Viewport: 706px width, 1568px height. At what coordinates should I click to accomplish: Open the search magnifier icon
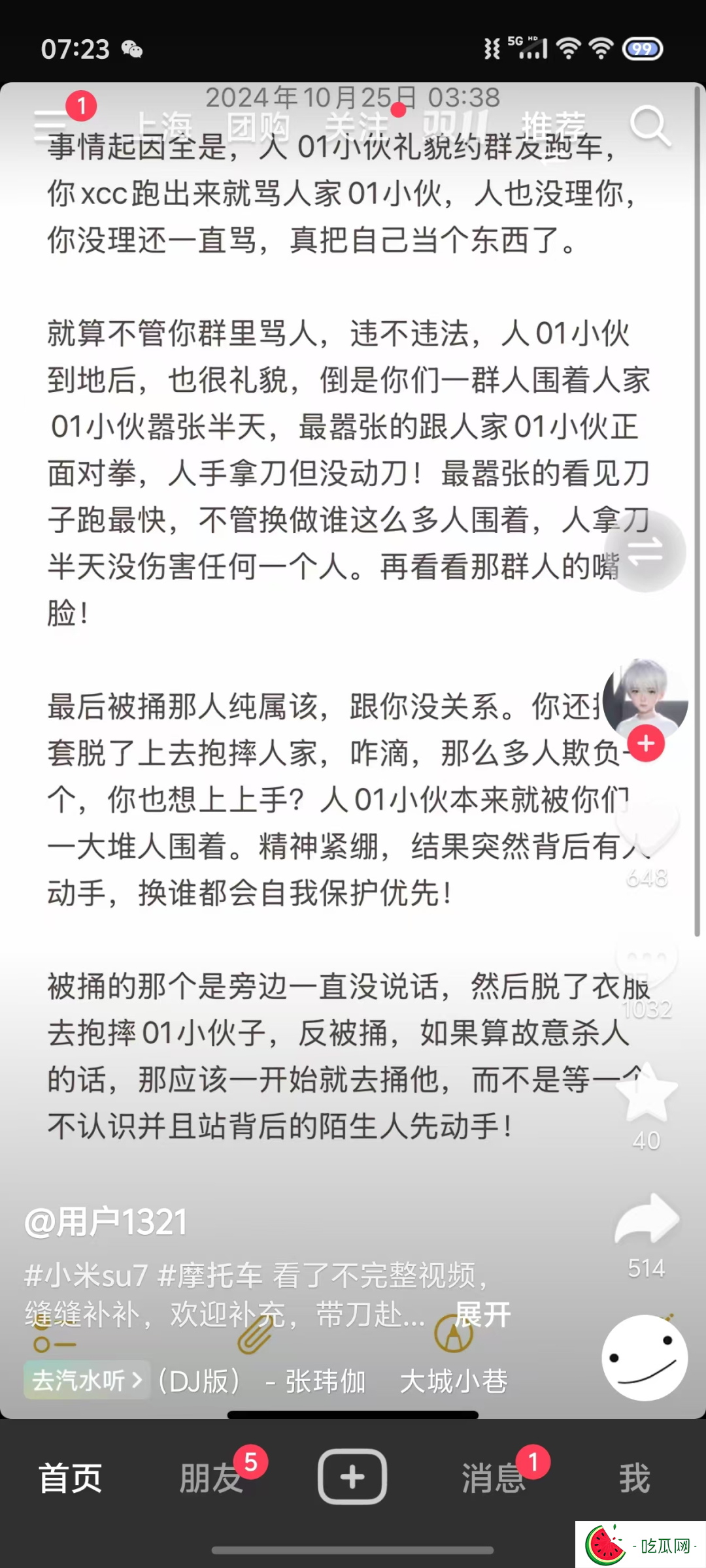tap(649, 125)
